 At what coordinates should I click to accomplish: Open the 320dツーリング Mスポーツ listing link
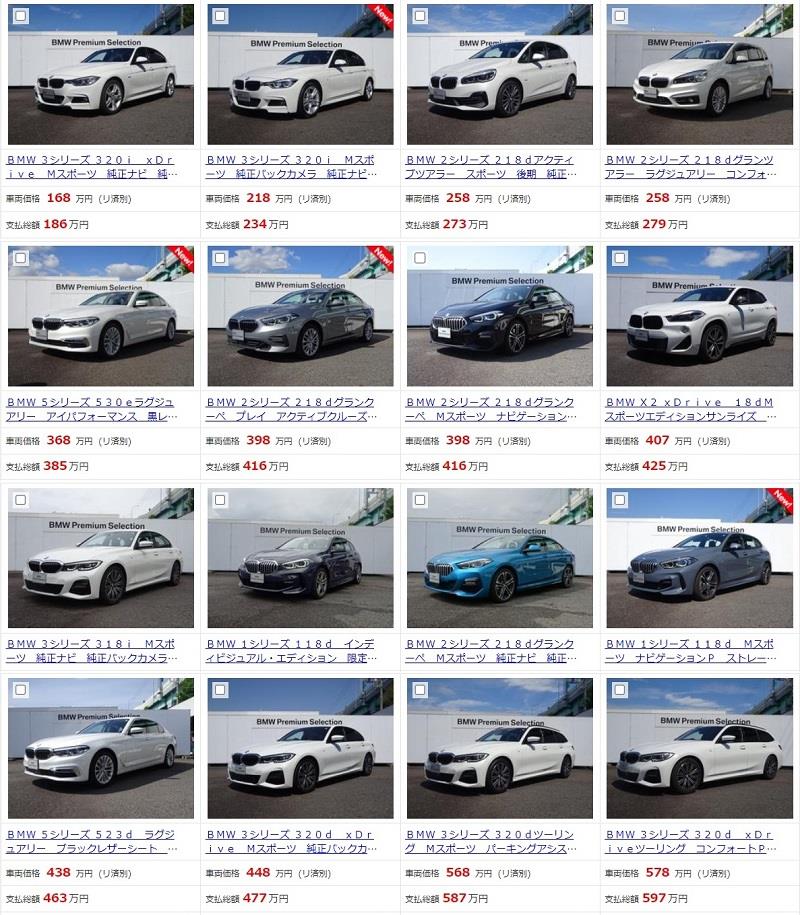click(491, 841)
